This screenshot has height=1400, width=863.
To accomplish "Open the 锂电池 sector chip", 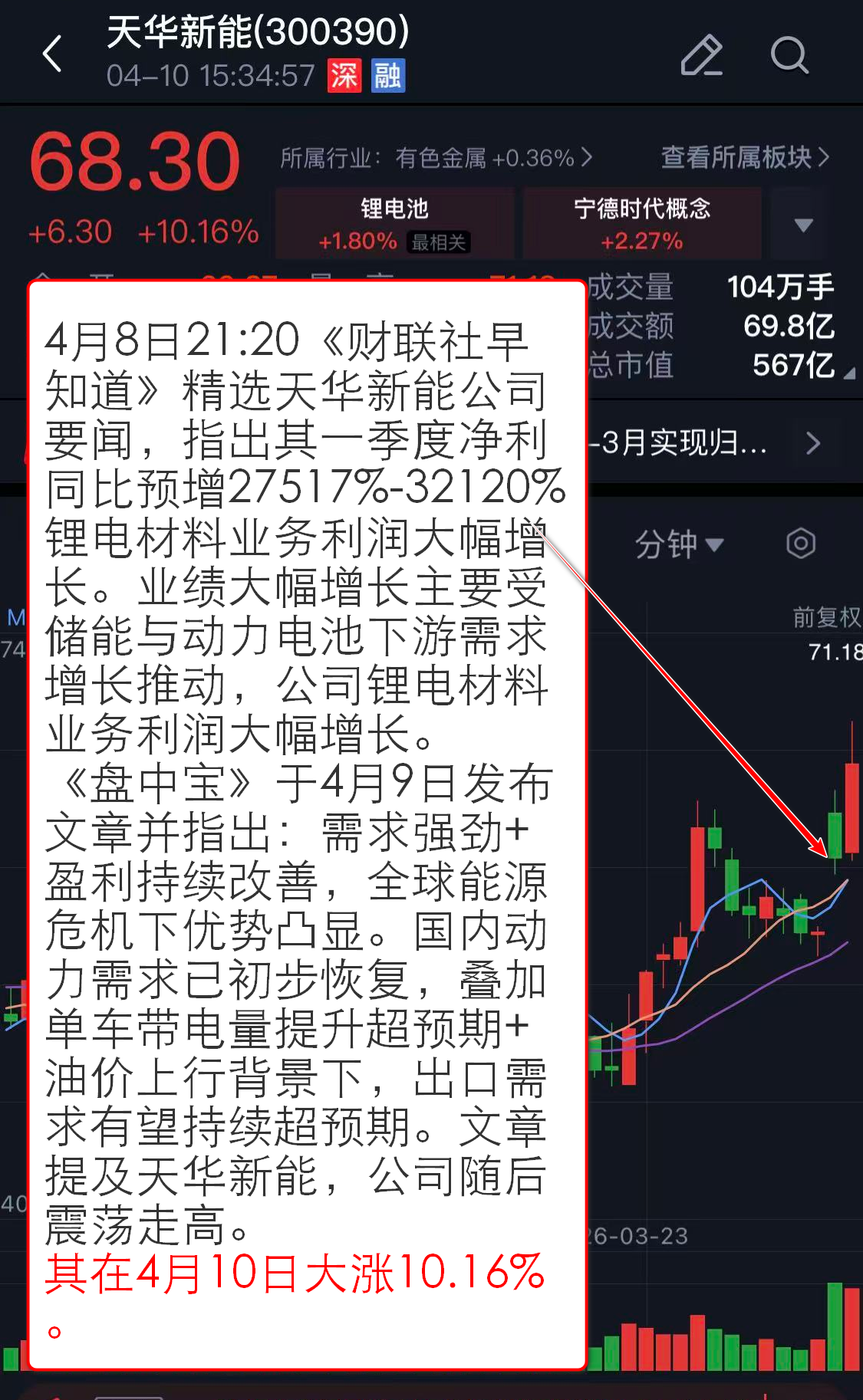I will [394, 224].
